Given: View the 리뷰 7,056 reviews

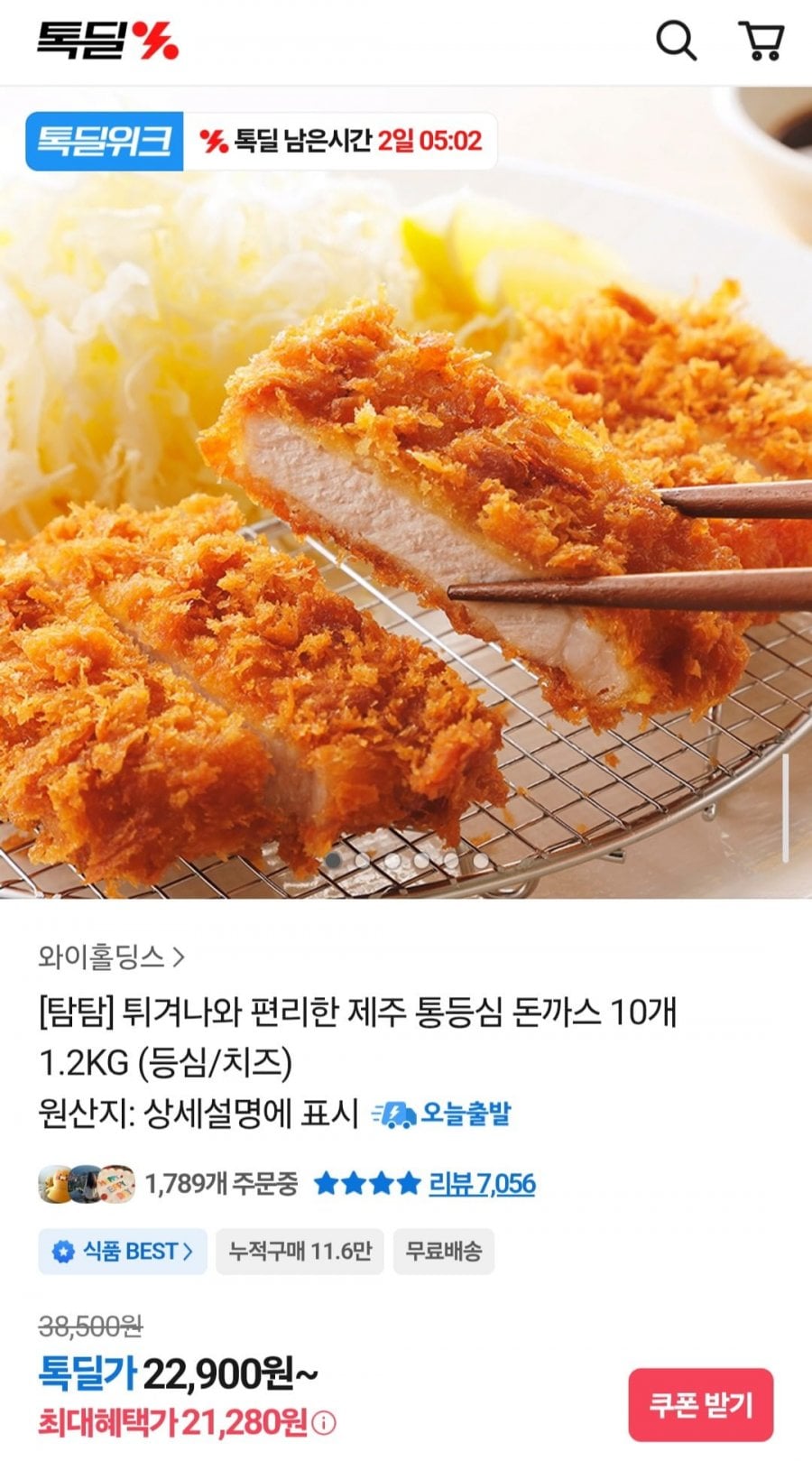Looking at the screenshot, I should click(481, 1183).
